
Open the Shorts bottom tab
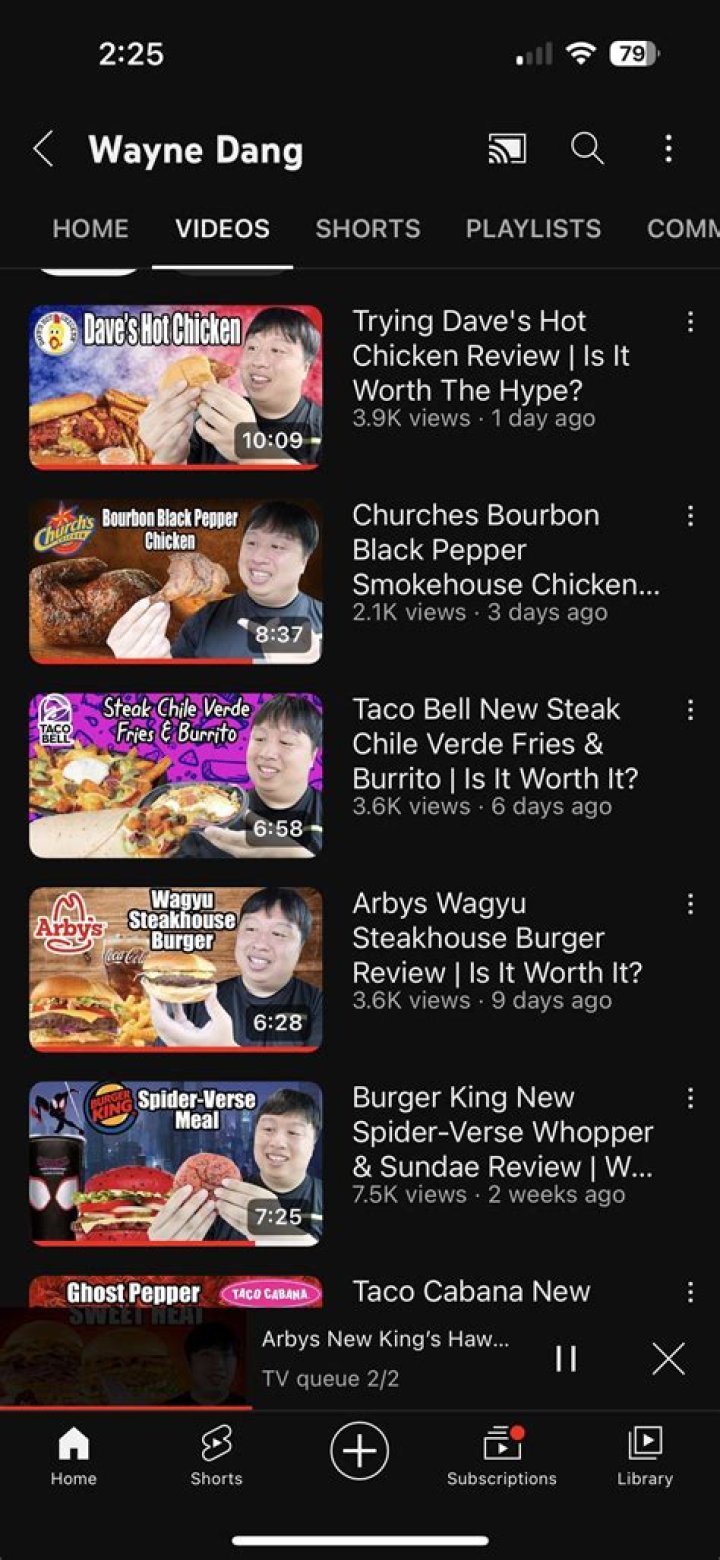216,1456
